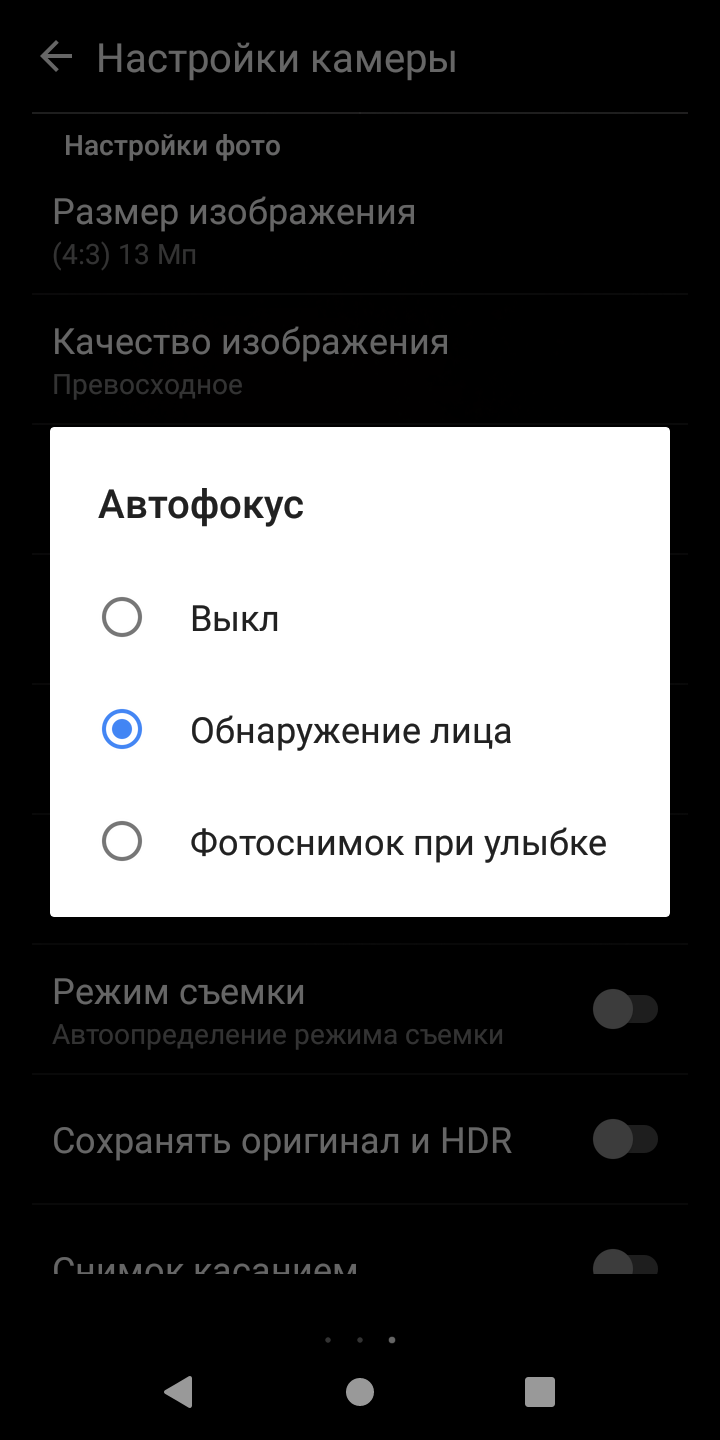Image resolution: width=720 pixels, height=1440 pixels.
Task: Go to the home screen
Action: coord(360,1391)
